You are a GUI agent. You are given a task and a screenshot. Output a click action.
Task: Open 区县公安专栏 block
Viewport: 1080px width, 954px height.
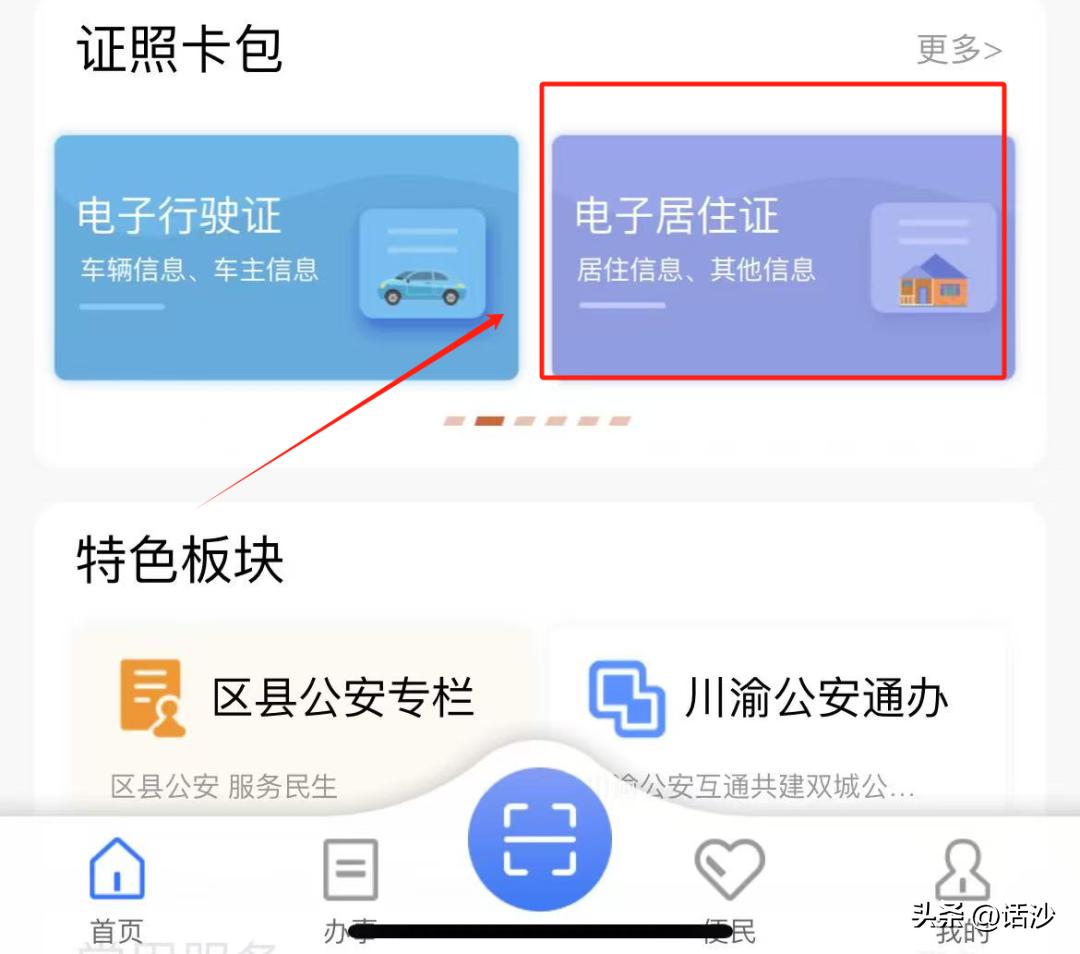(300, 715)
